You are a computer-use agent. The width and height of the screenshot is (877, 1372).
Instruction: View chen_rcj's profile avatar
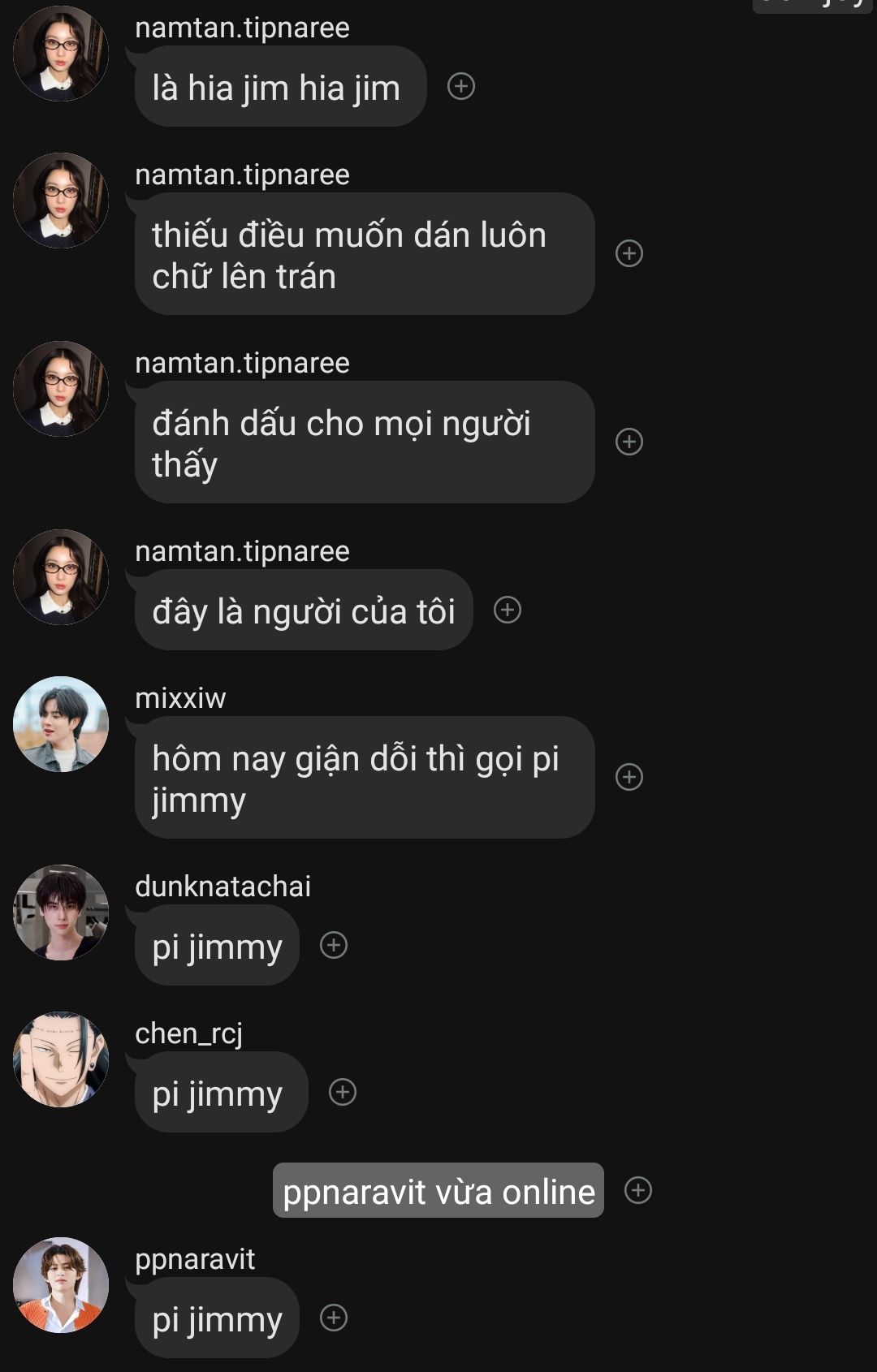(61, 1059)
